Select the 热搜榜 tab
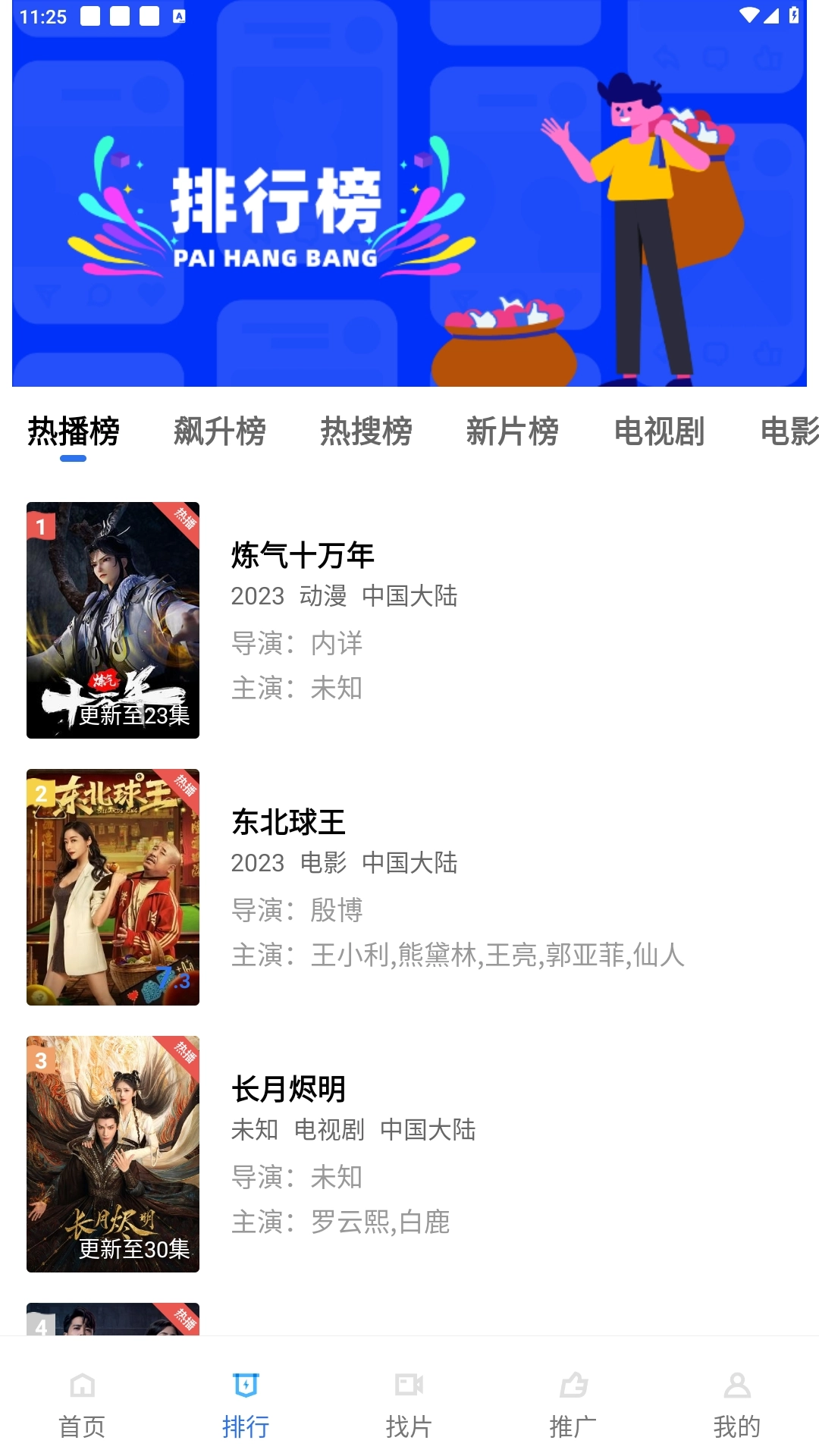Viewport: 819px width, 1456px height. 367,432
